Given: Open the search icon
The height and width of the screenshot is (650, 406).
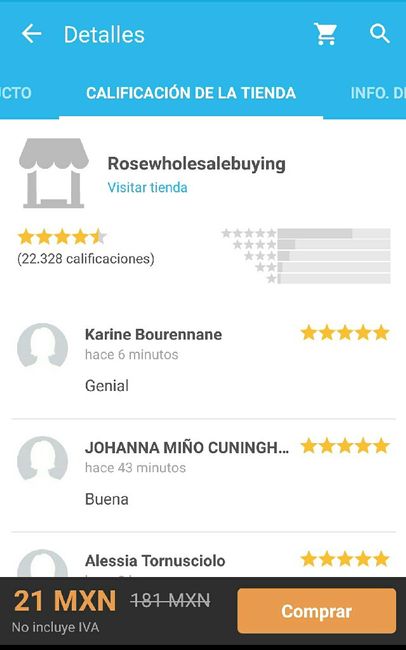Looking at the screenshot, I should tap(380, 34).
